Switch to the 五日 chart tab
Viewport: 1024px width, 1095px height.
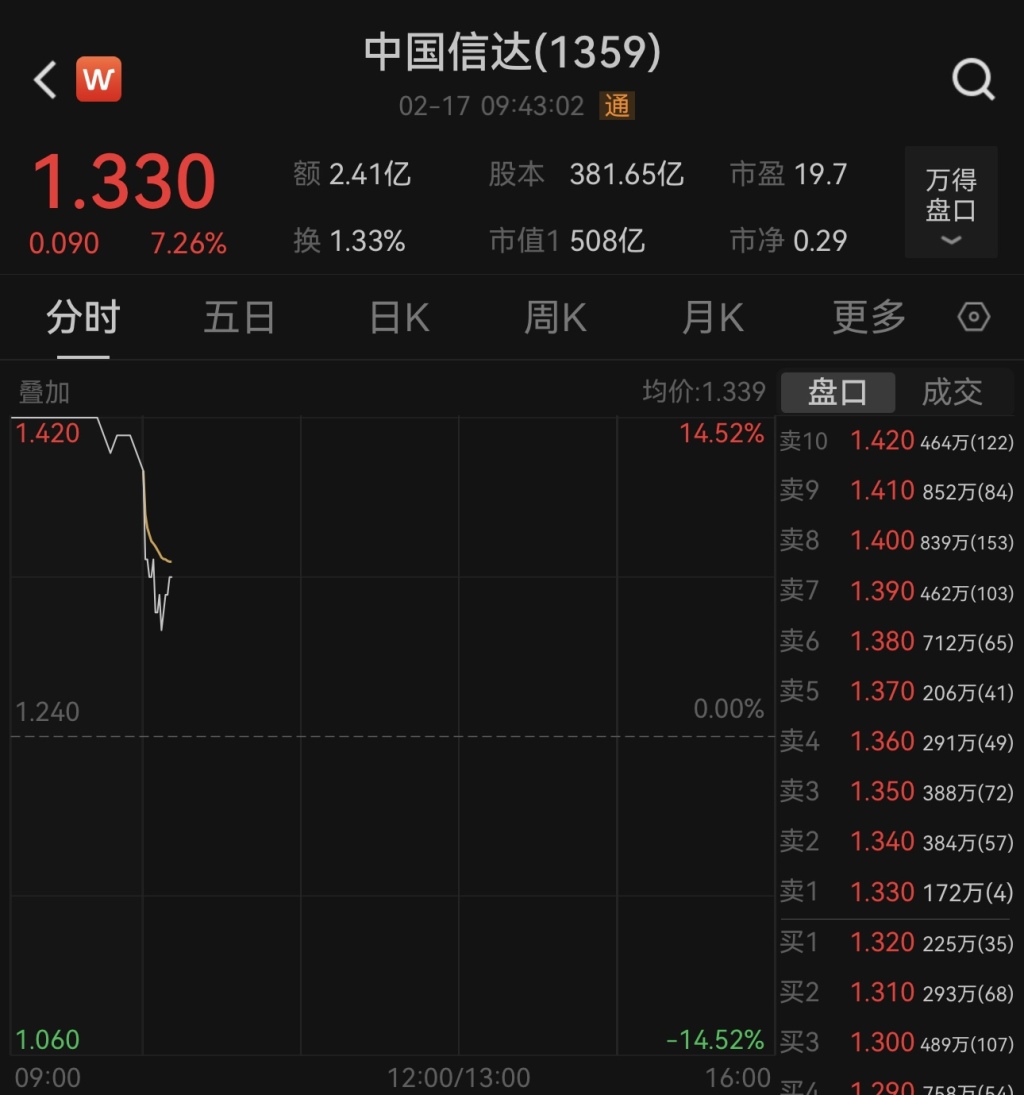239,318
